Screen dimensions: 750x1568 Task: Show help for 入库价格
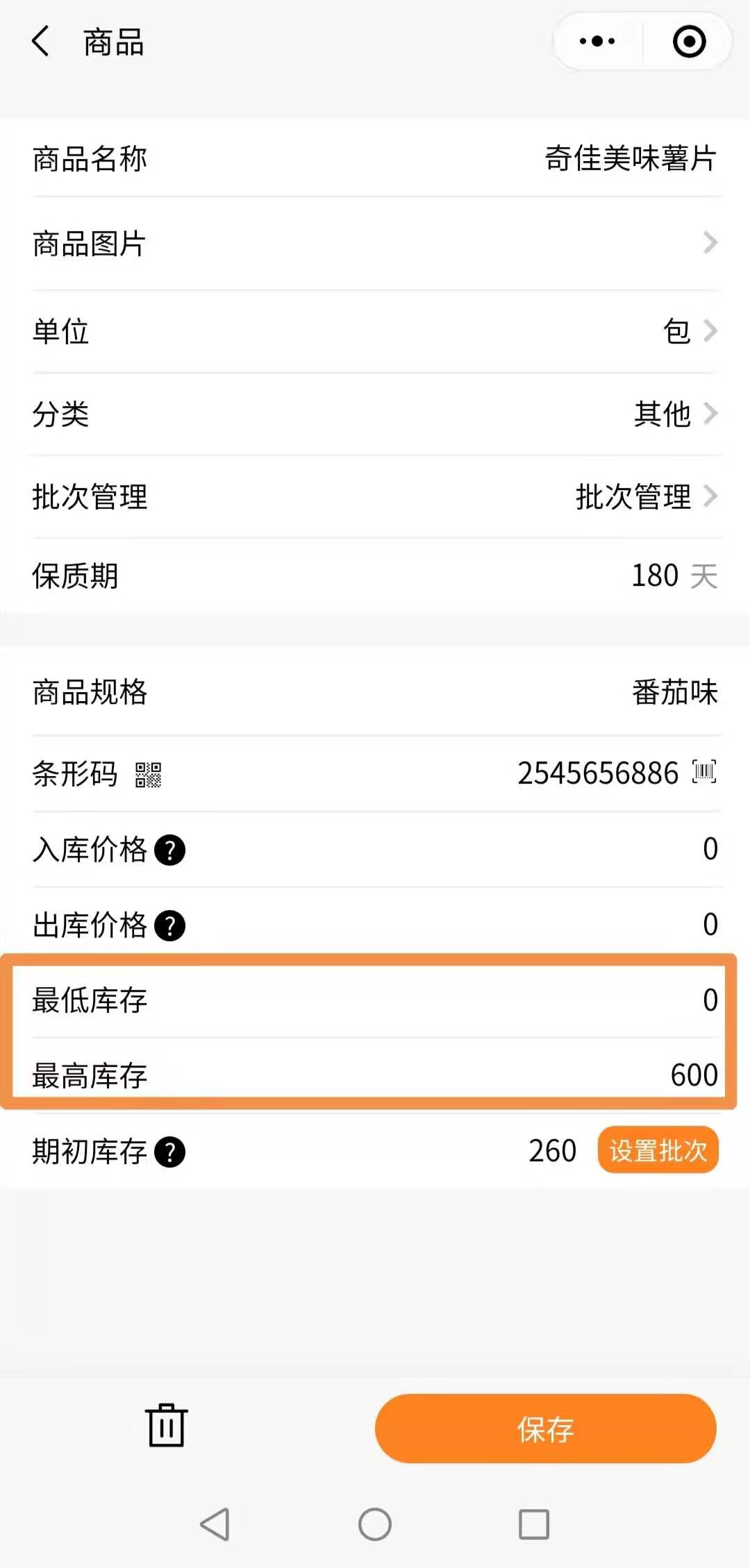click(170, 850)
